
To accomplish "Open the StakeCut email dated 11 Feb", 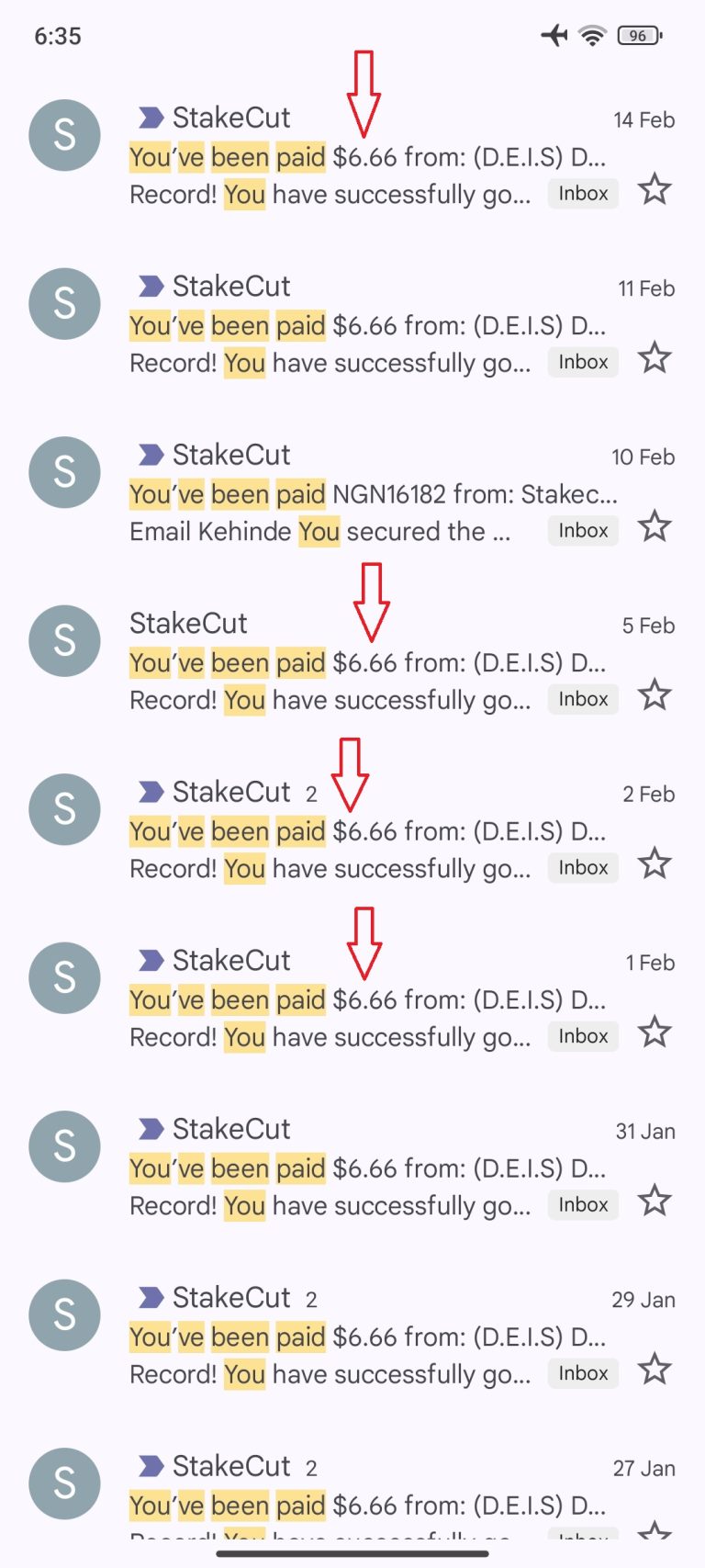I will (352, 324).
